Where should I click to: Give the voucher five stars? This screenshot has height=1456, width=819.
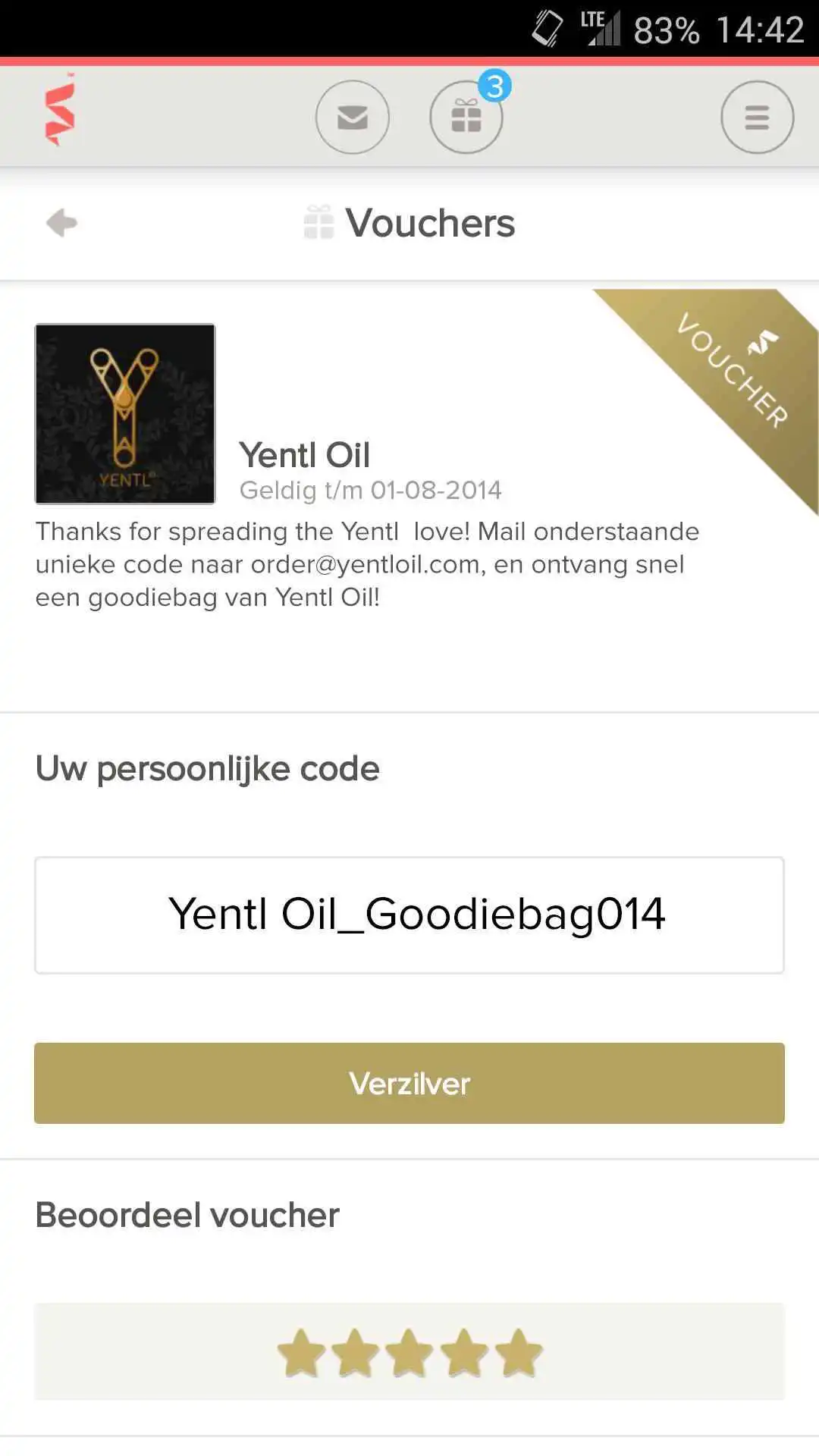point(519,1353)
